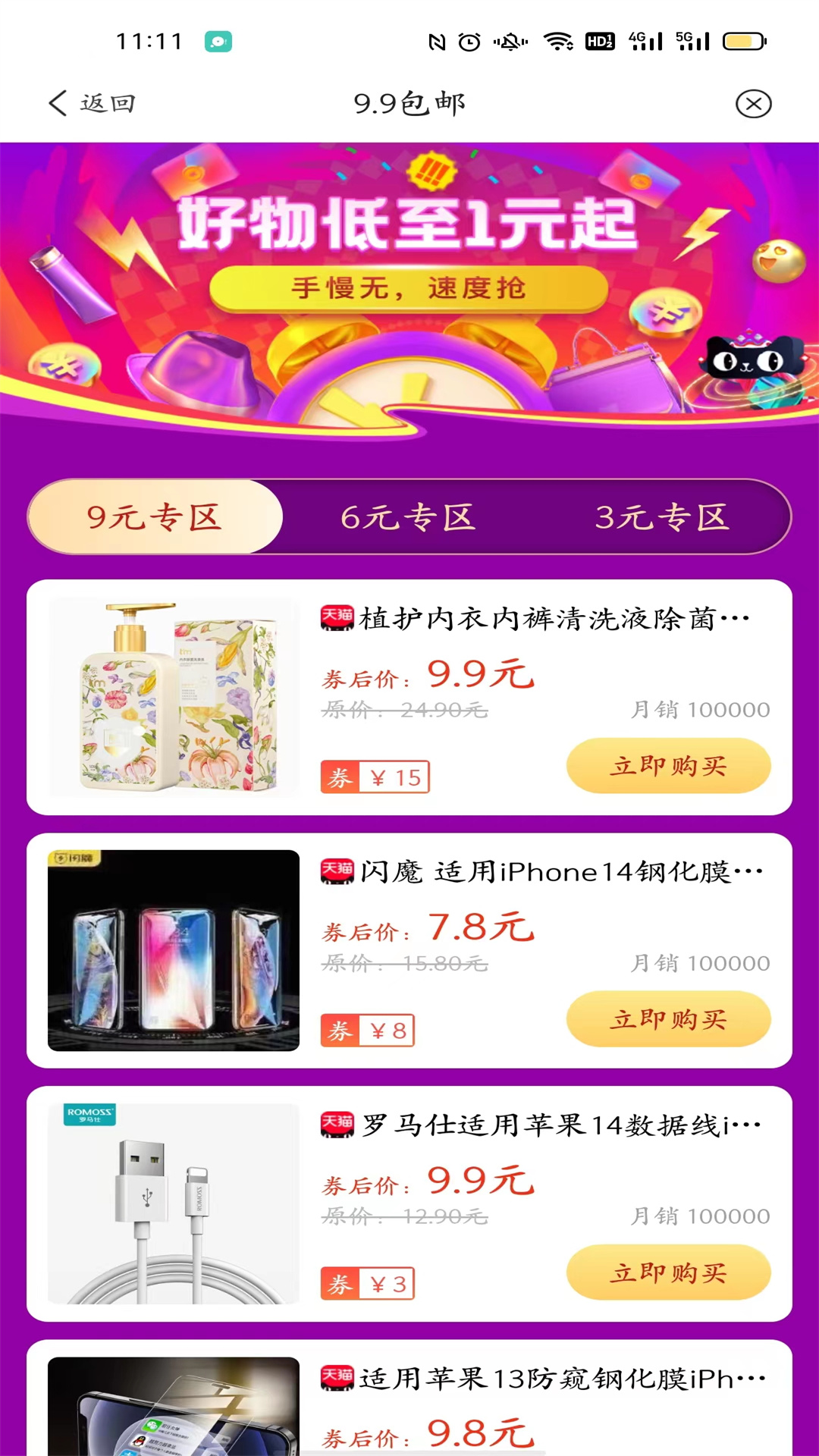Switch to the 6元专区 tab
Image resolution: width=819 pixels, height=1456 pixels.
[408, 517]
